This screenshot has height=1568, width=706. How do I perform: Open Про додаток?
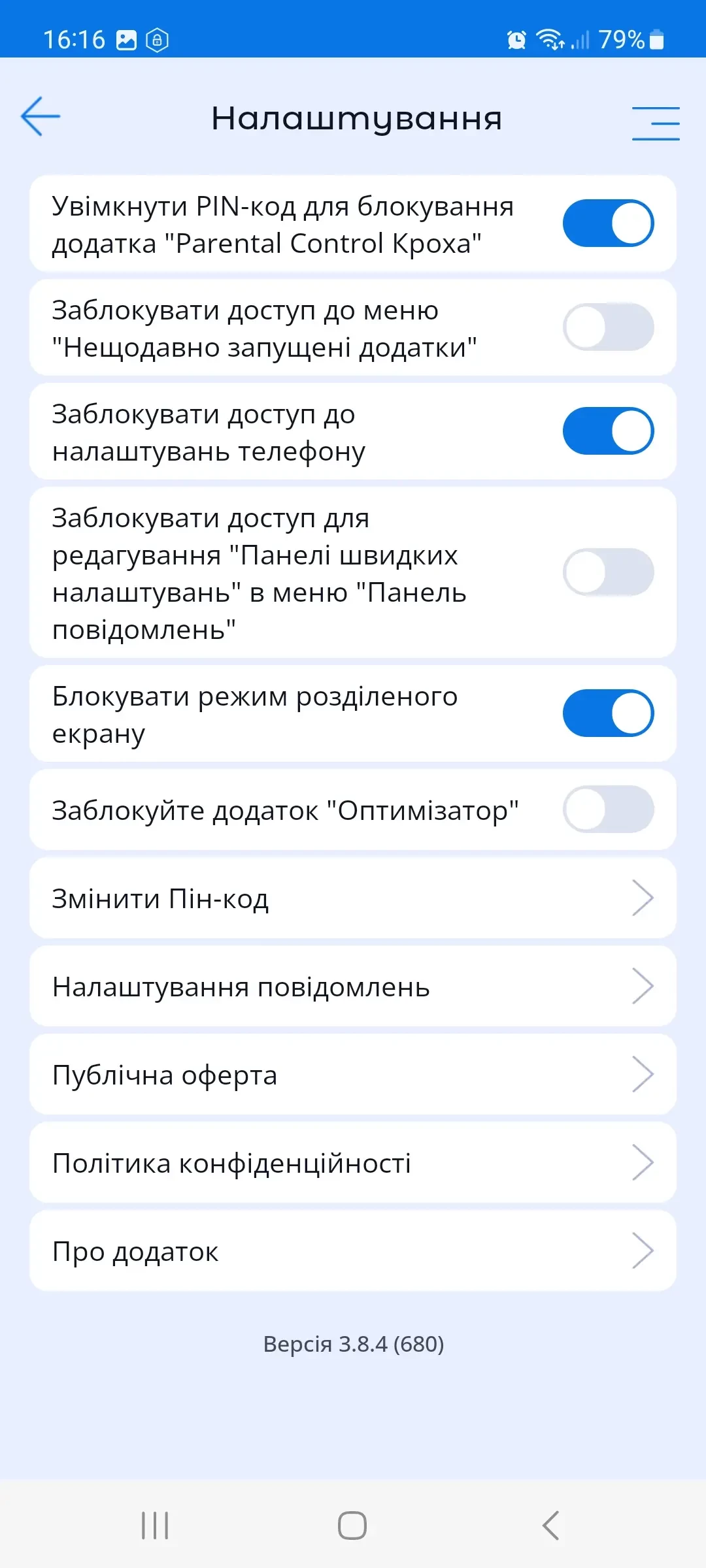click(x=353, y=1251)
